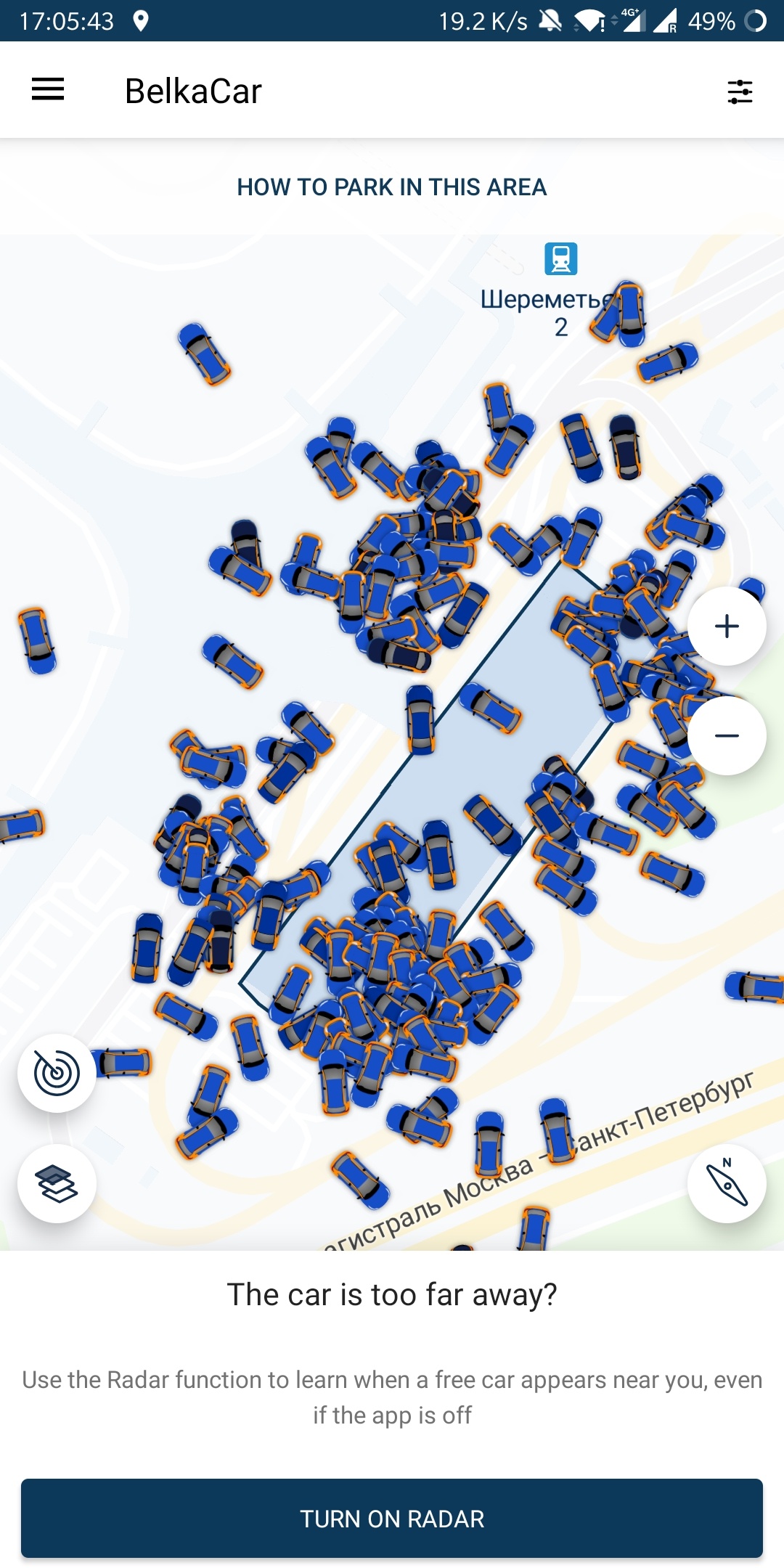The width and height of the screenshot is (784, 1568).
Task: Zoom out the map with minus button
Action: [727, 735]
